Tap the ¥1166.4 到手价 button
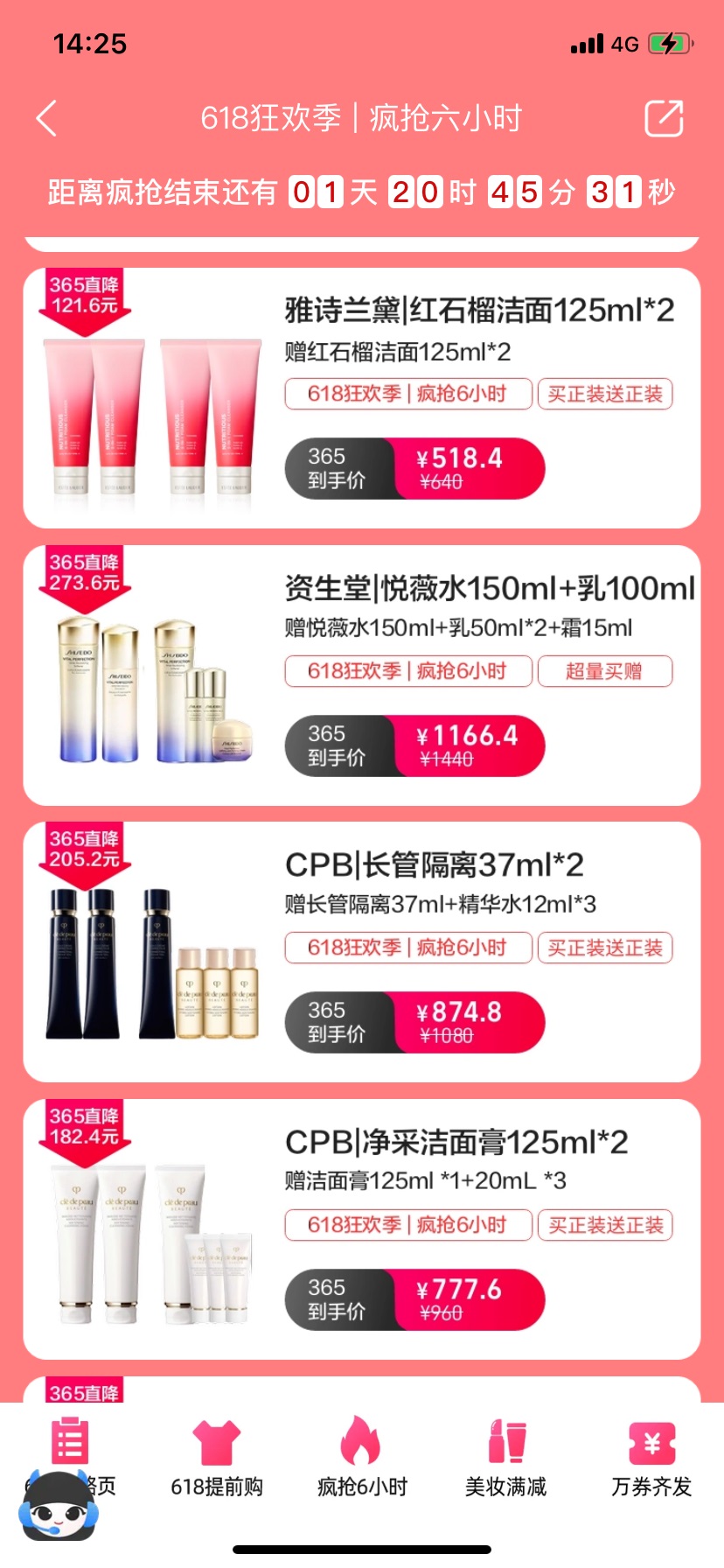 (414, 746)
